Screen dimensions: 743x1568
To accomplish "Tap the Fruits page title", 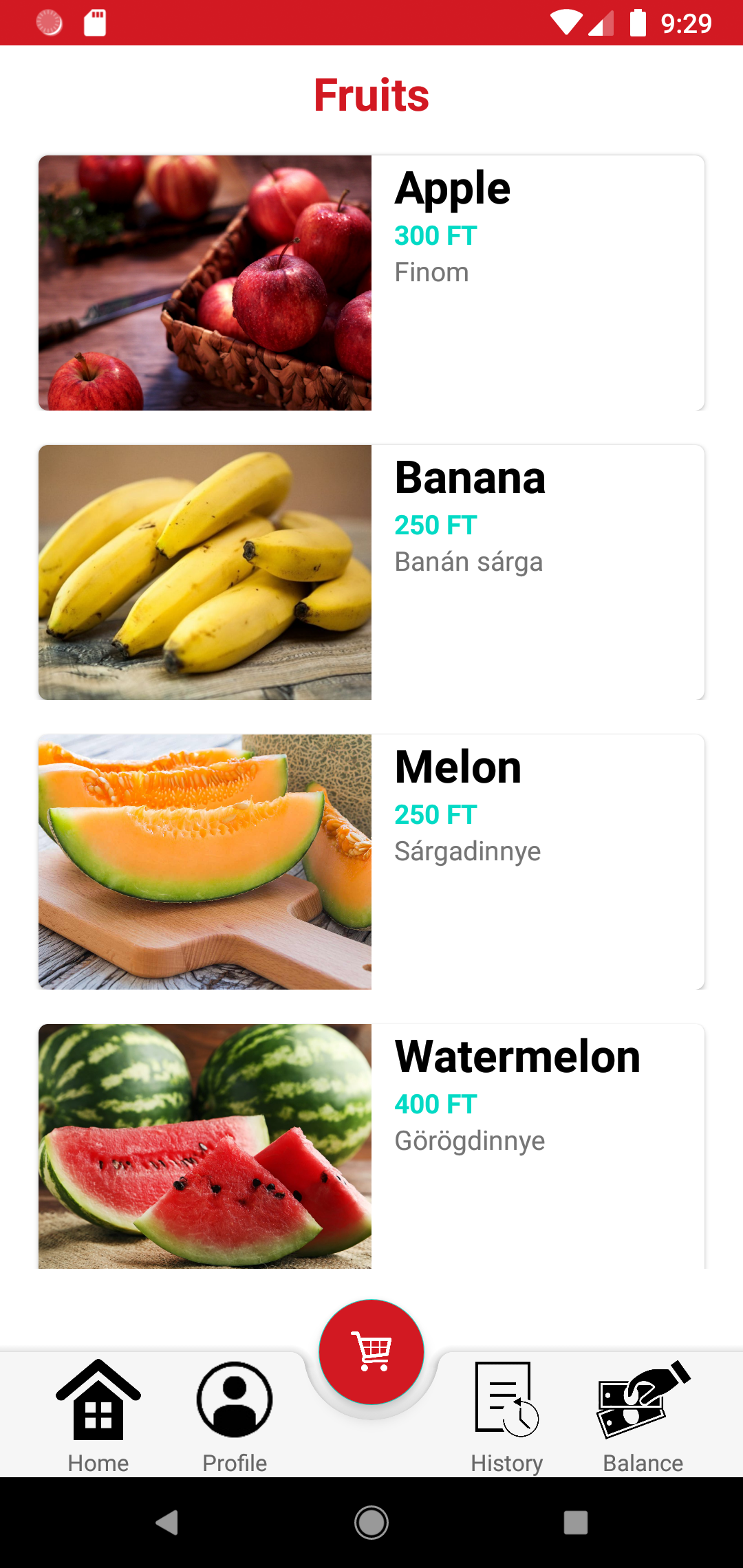I will pyautogui.click(x=371, y=95).
